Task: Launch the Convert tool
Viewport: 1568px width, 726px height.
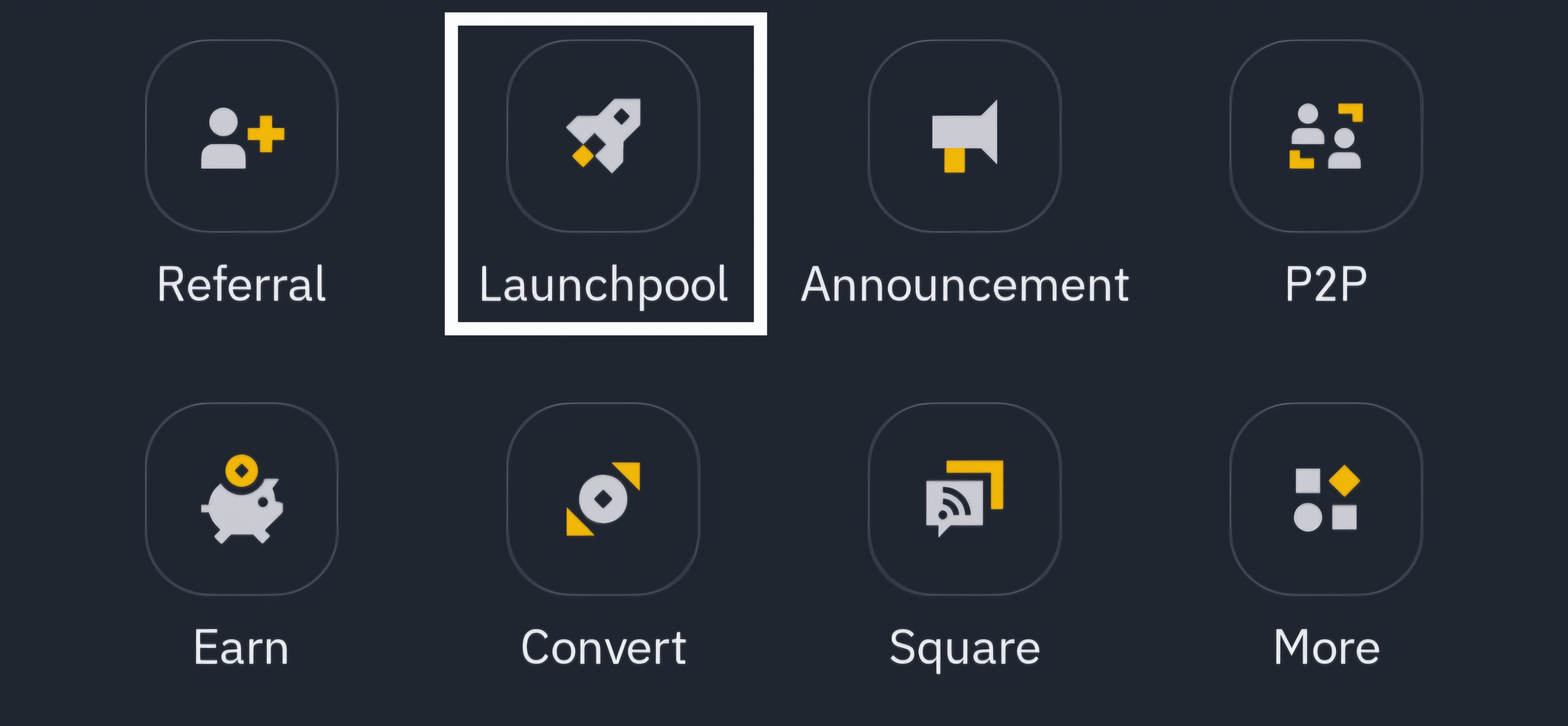Action: pyautogui.click(x=603, y=499)
